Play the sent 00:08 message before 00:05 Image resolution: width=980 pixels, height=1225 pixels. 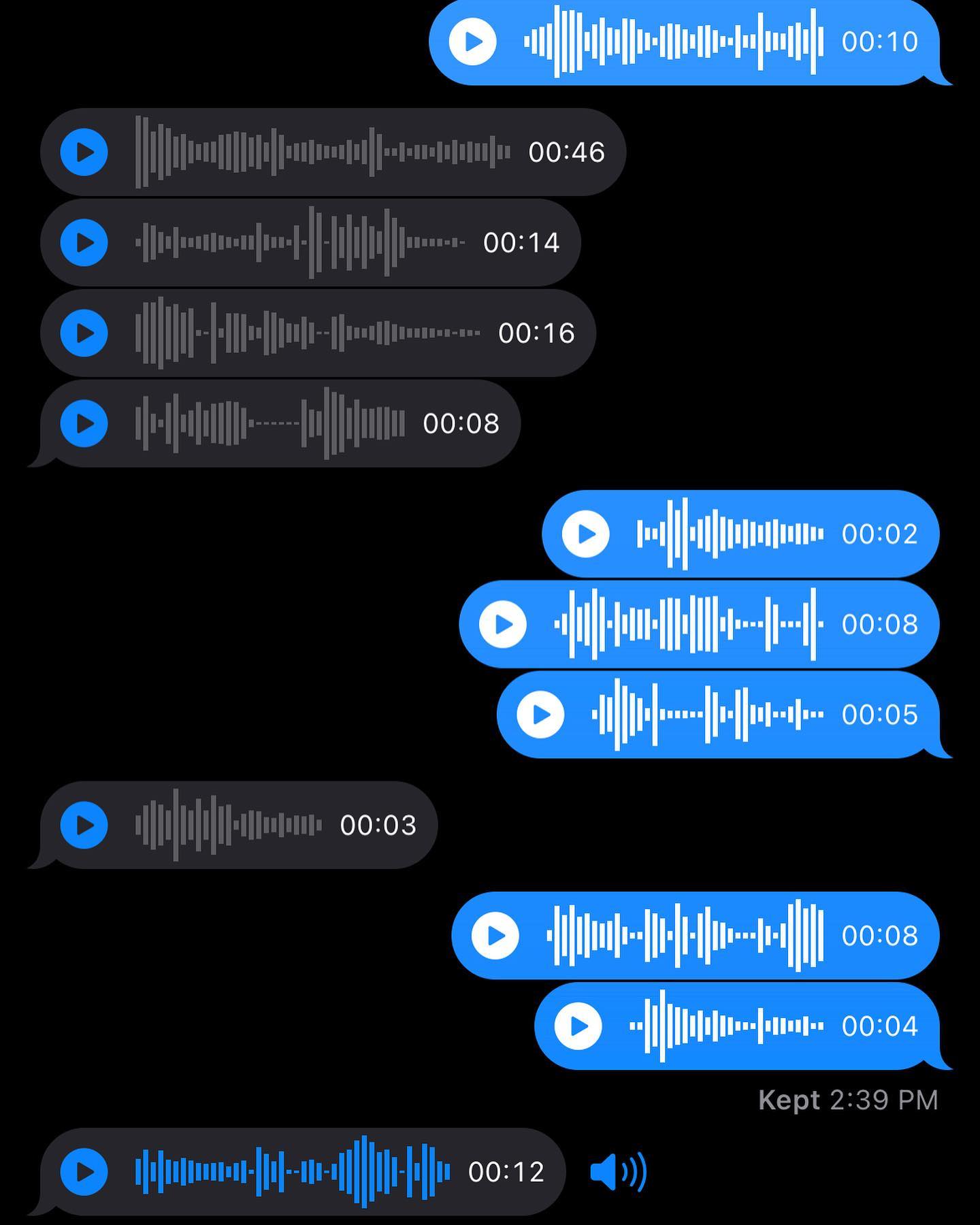click(x=503, y=624)
